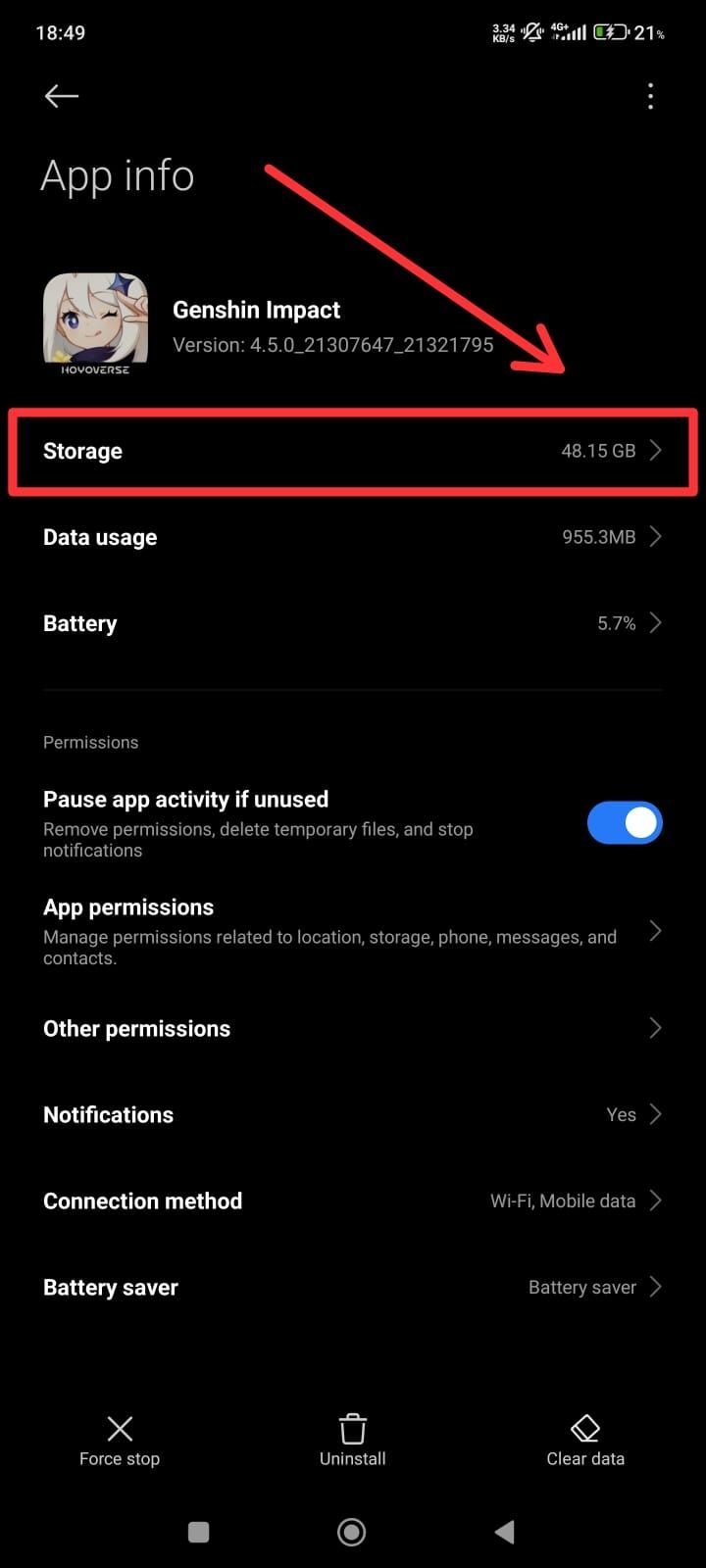Open recent apps with square button
Screen dimensions: 706x1568
click(x=198, y=1532)
